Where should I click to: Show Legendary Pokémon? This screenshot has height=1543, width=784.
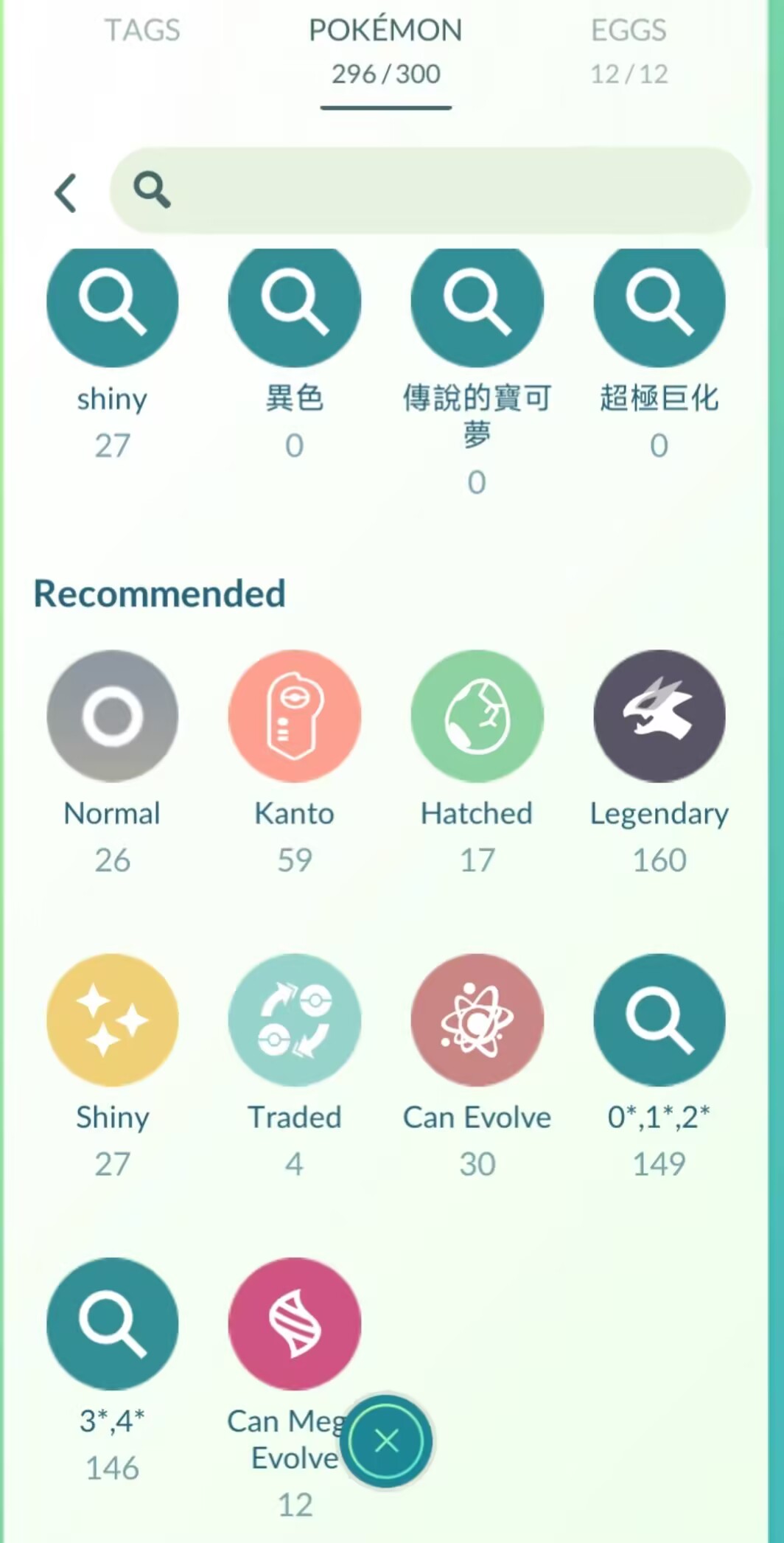click(x=659, y=716)
